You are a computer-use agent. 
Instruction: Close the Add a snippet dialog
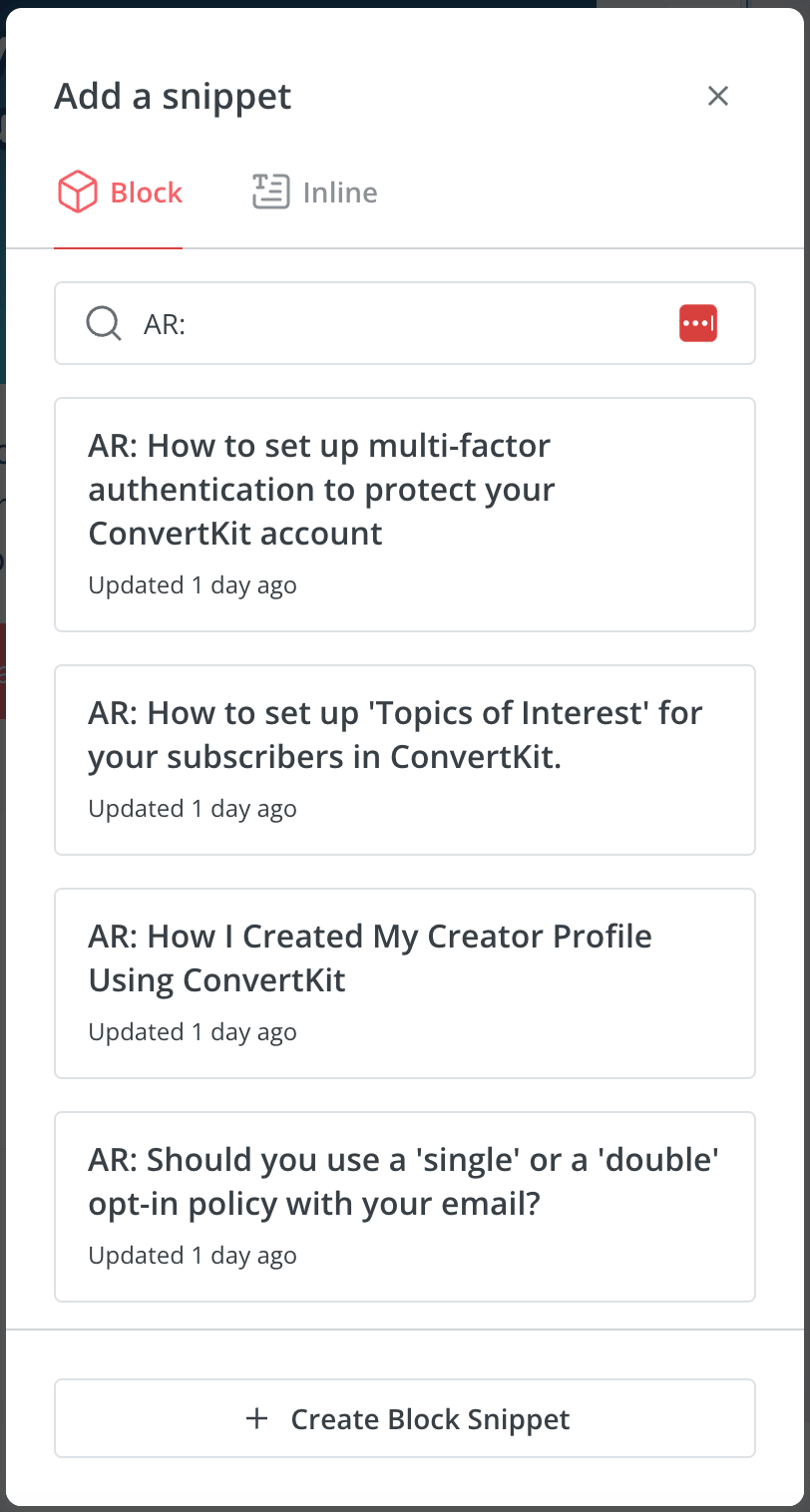(717, 96)
